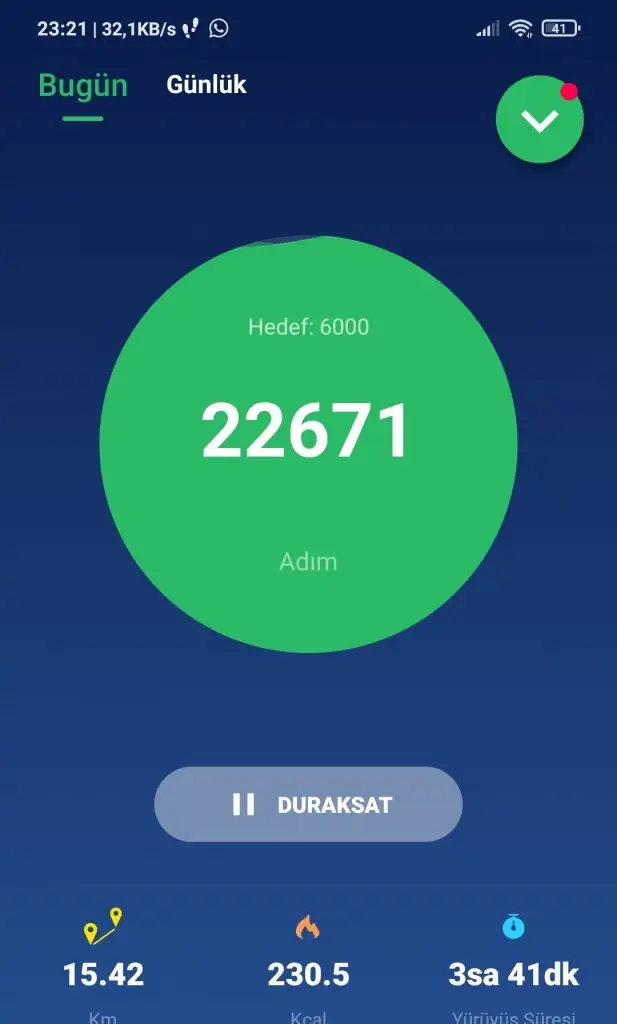The image size is (617, 1024).
Task: Expand the green down-arrow button
Action: tap(540, 121)
